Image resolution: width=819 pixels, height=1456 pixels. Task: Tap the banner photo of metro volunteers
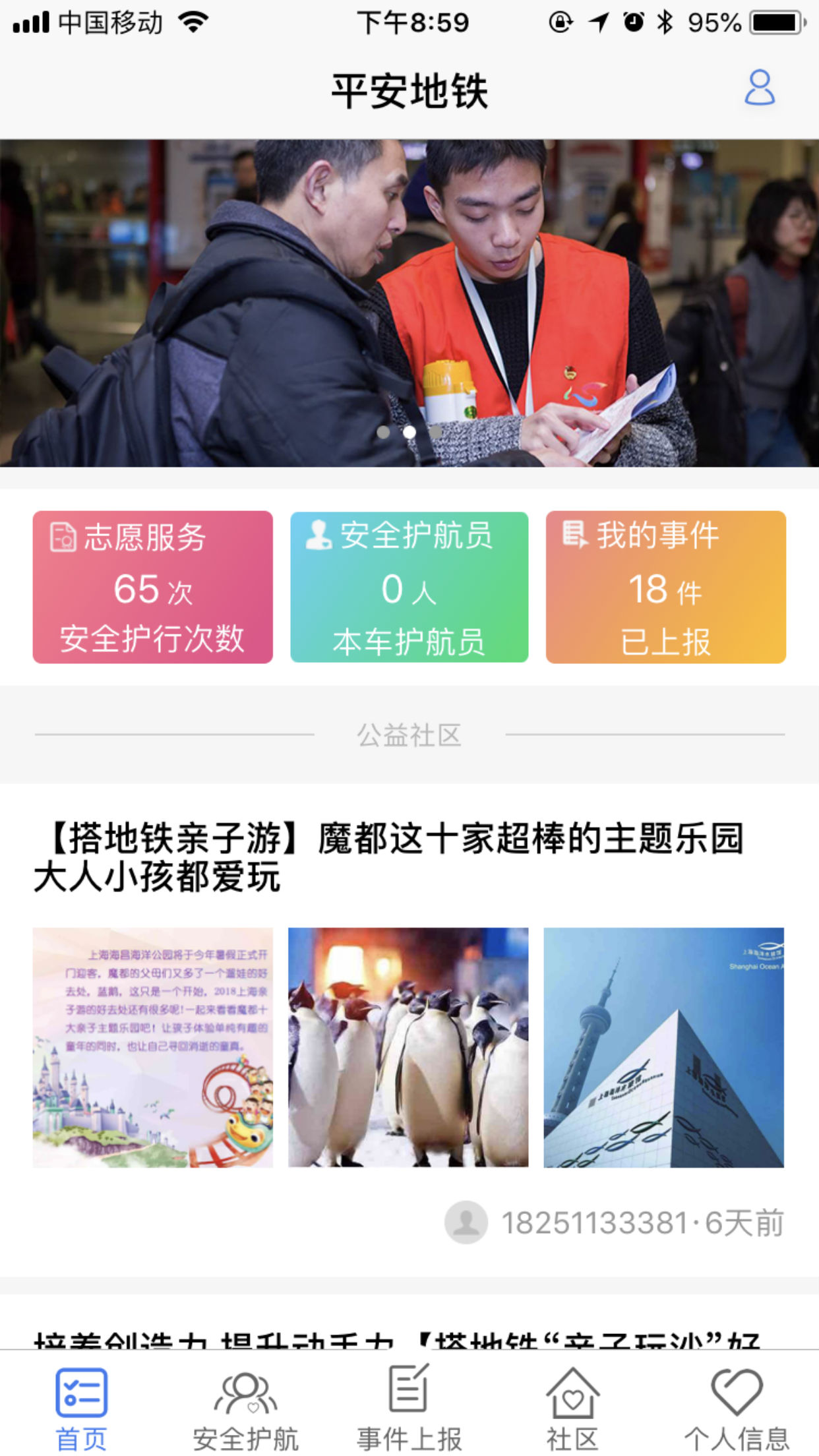click(x=409, y=302)
